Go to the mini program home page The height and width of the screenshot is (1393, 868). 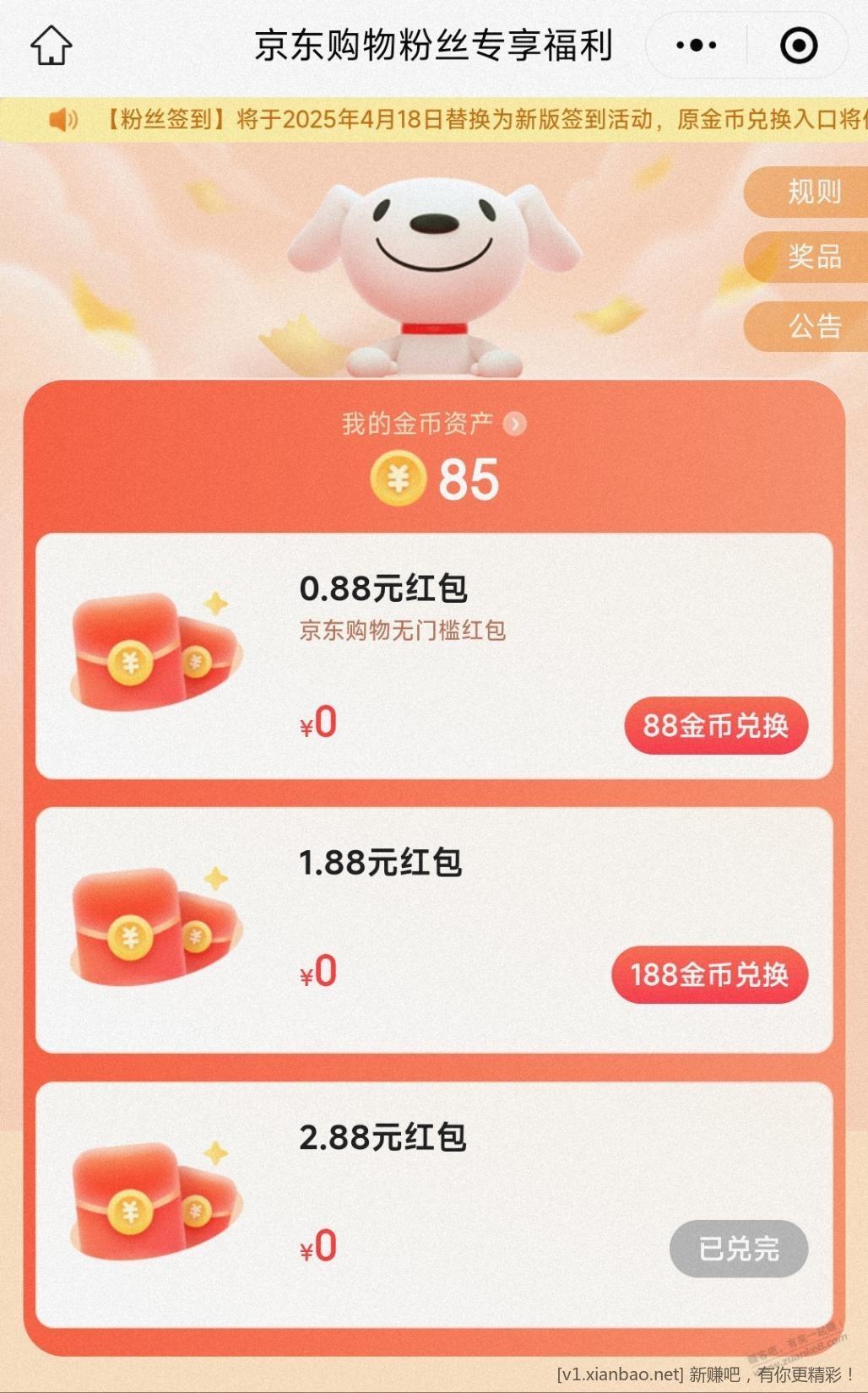tap(52, 45)
